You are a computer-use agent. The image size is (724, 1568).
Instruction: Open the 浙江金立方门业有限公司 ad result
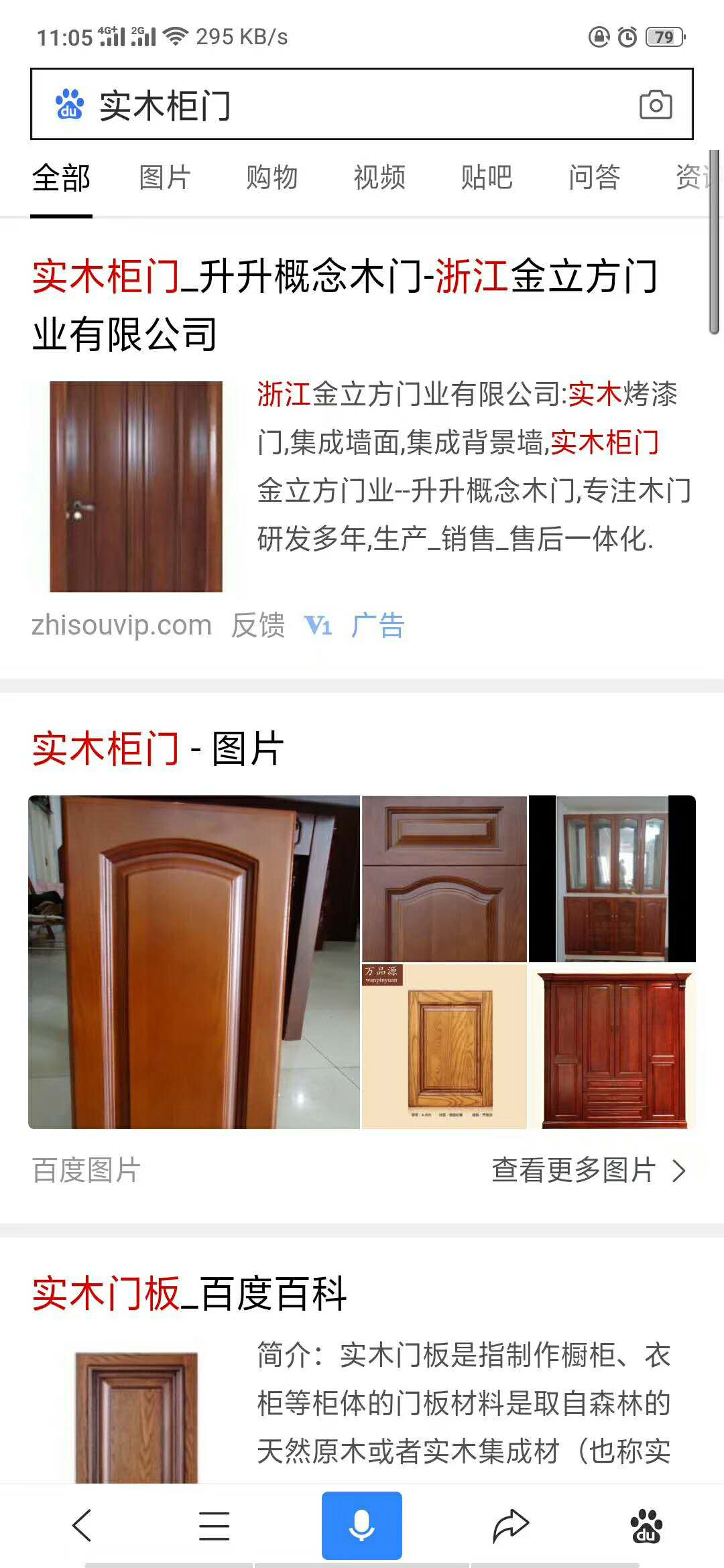coord(345,305)
